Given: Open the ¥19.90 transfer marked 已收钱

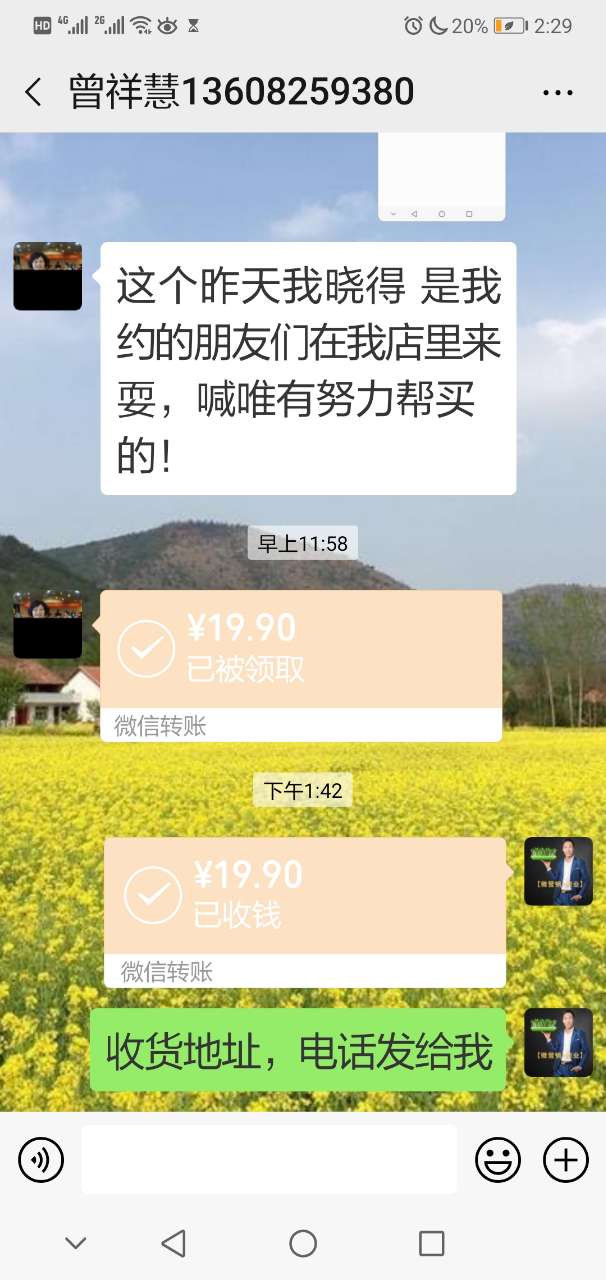Looking at the screenshot, I should [304, 896].
